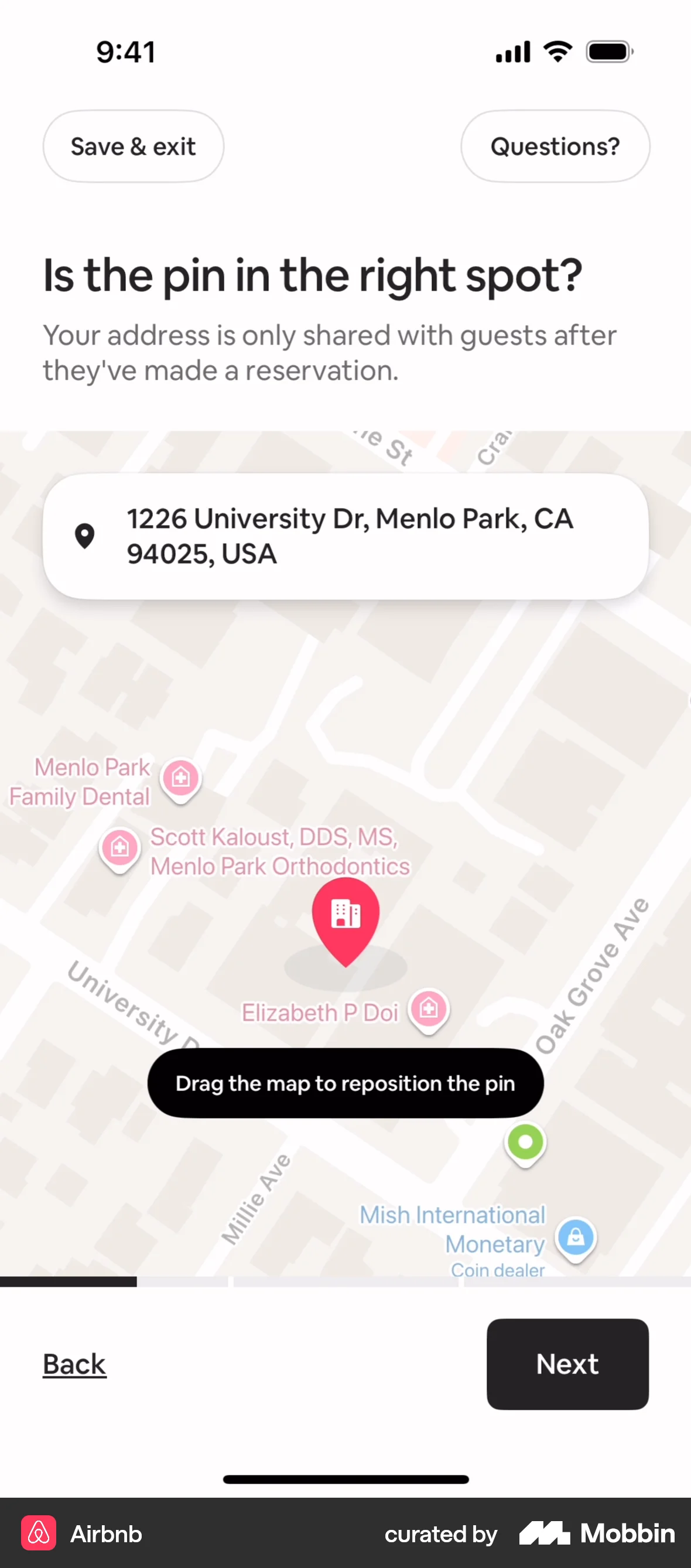Click the Save & exit button
Screen dimensions: 691x1568
[x=133, y=146]
